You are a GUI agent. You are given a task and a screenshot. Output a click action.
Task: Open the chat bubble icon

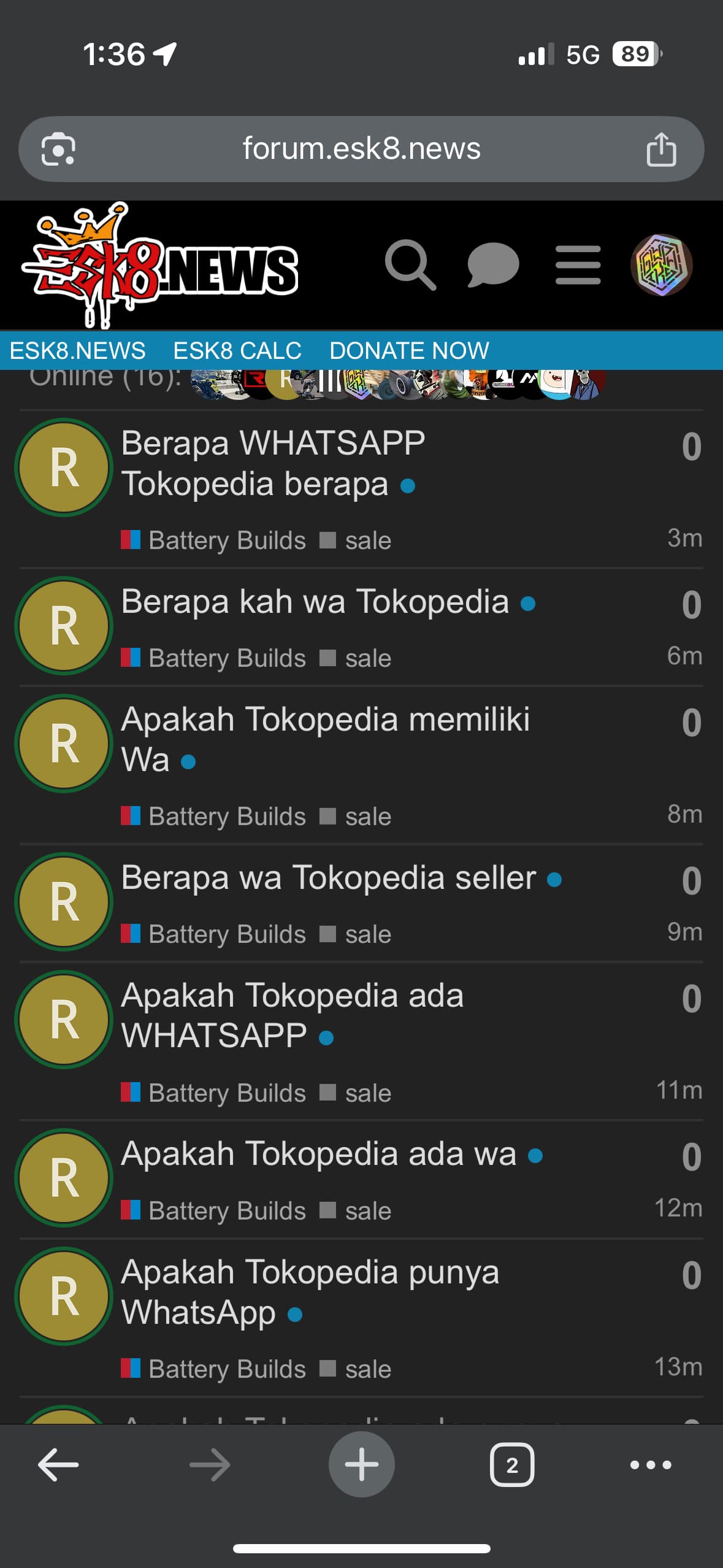493,265
